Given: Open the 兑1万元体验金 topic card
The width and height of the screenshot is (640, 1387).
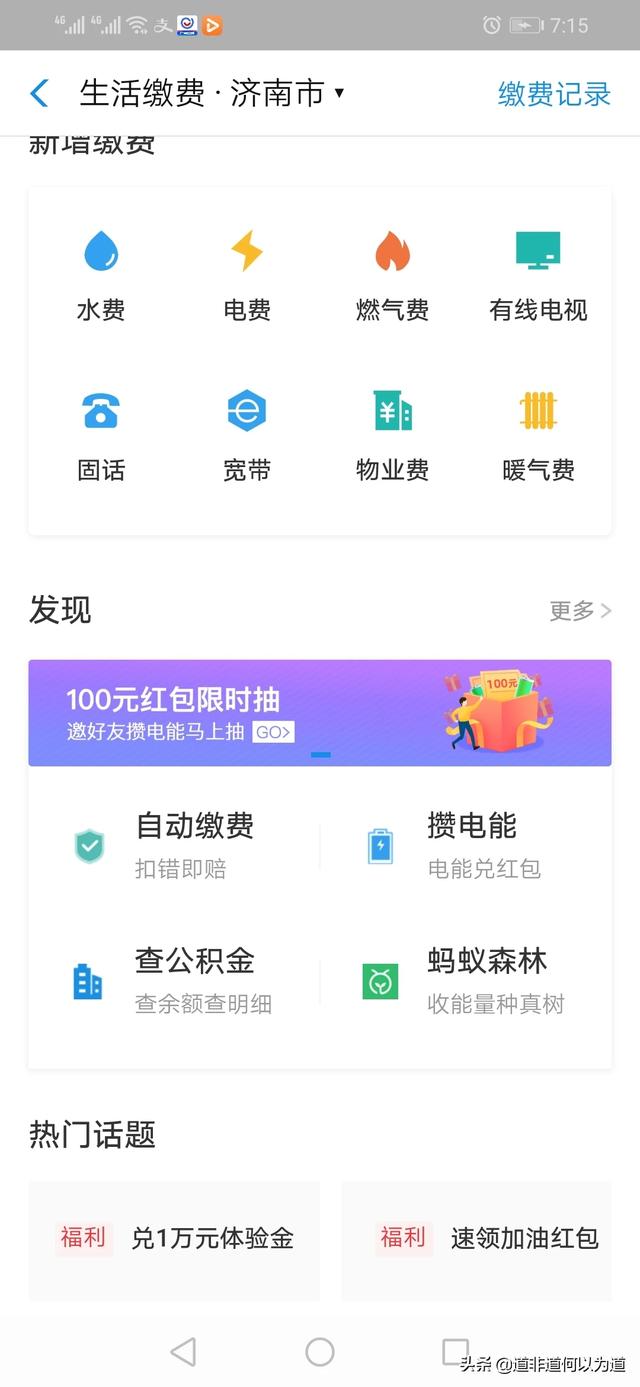Looking at the screenshot, I should [x=175, y=1239].
